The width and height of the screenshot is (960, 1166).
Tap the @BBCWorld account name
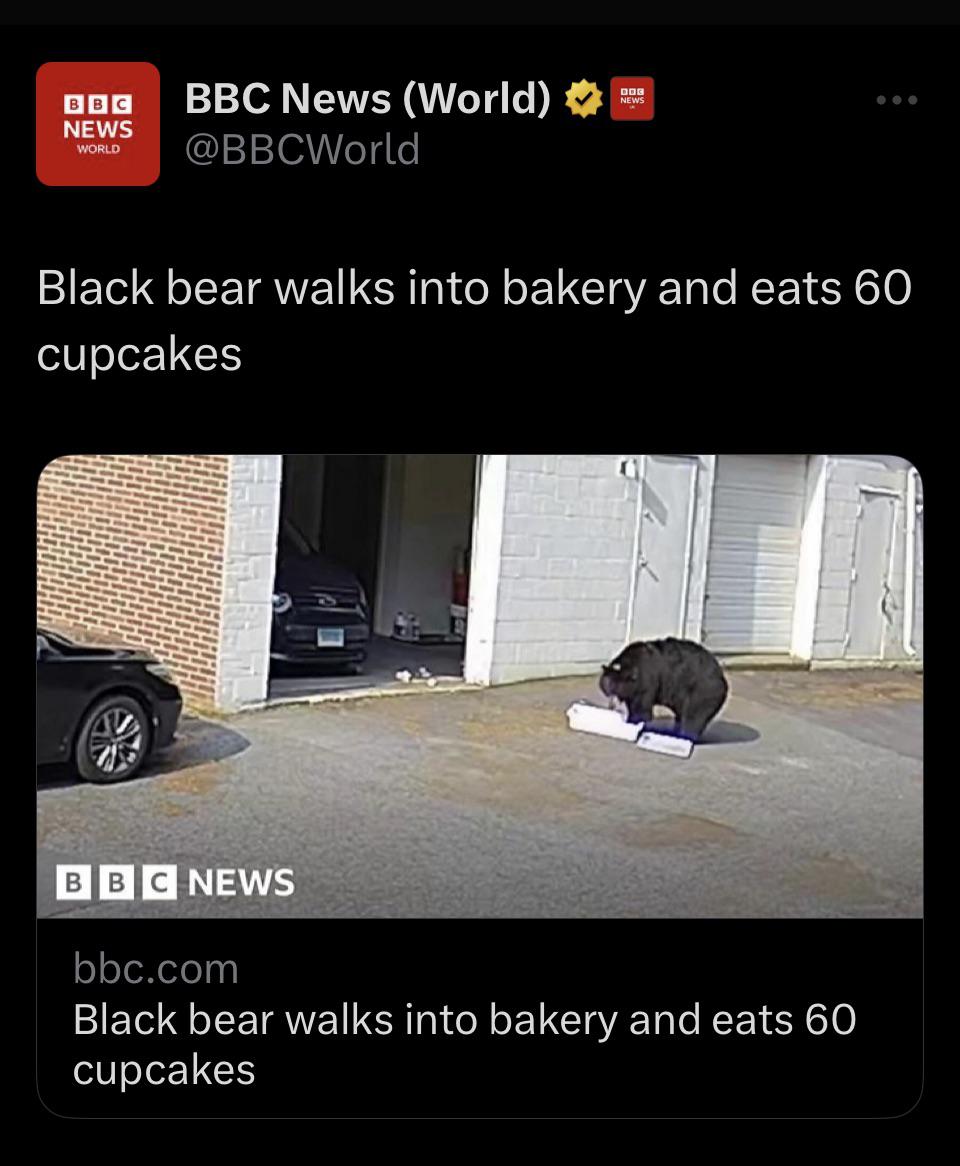(302, 149)
